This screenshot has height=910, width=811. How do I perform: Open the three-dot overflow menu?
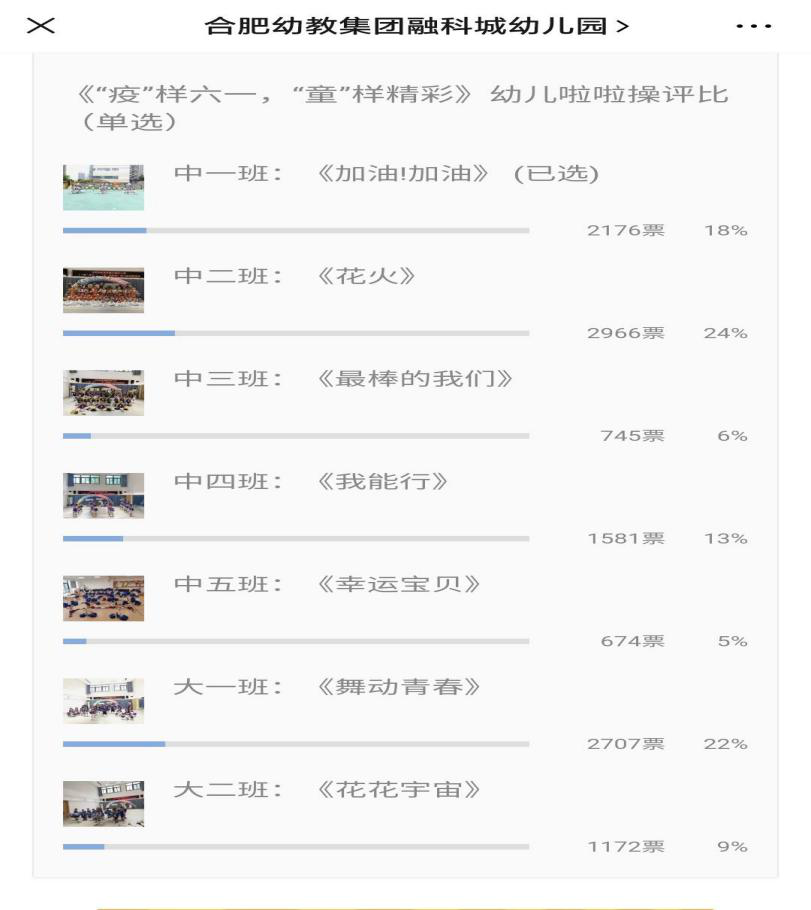[x=753, y=26]
